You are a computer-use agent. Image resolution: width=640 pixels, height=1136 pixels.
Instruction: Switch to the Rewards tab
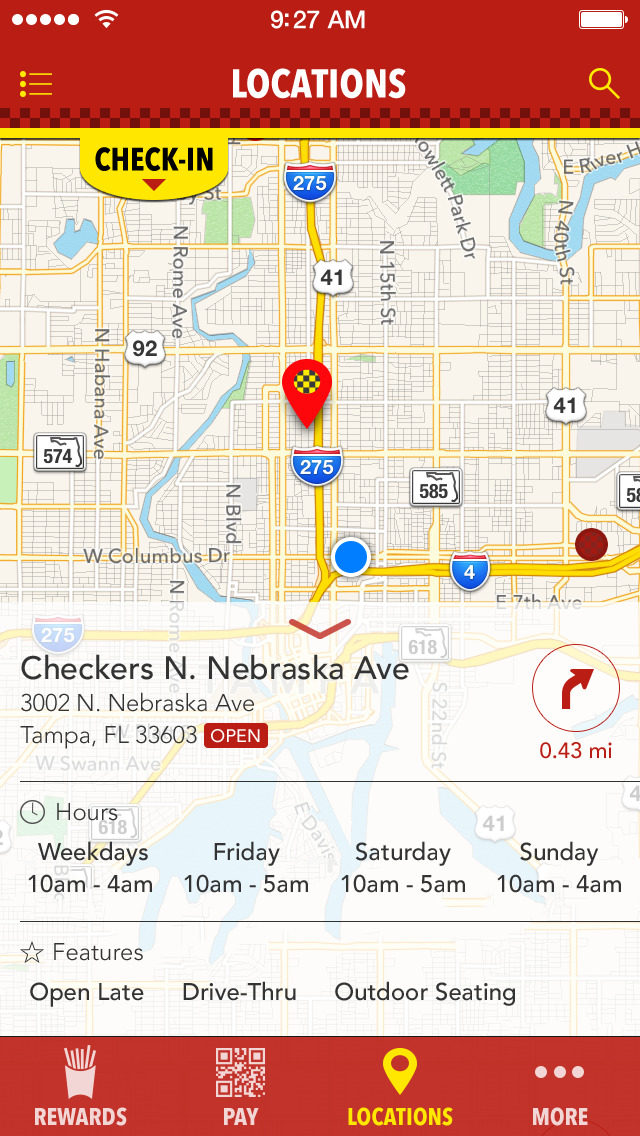point(80,1086)
